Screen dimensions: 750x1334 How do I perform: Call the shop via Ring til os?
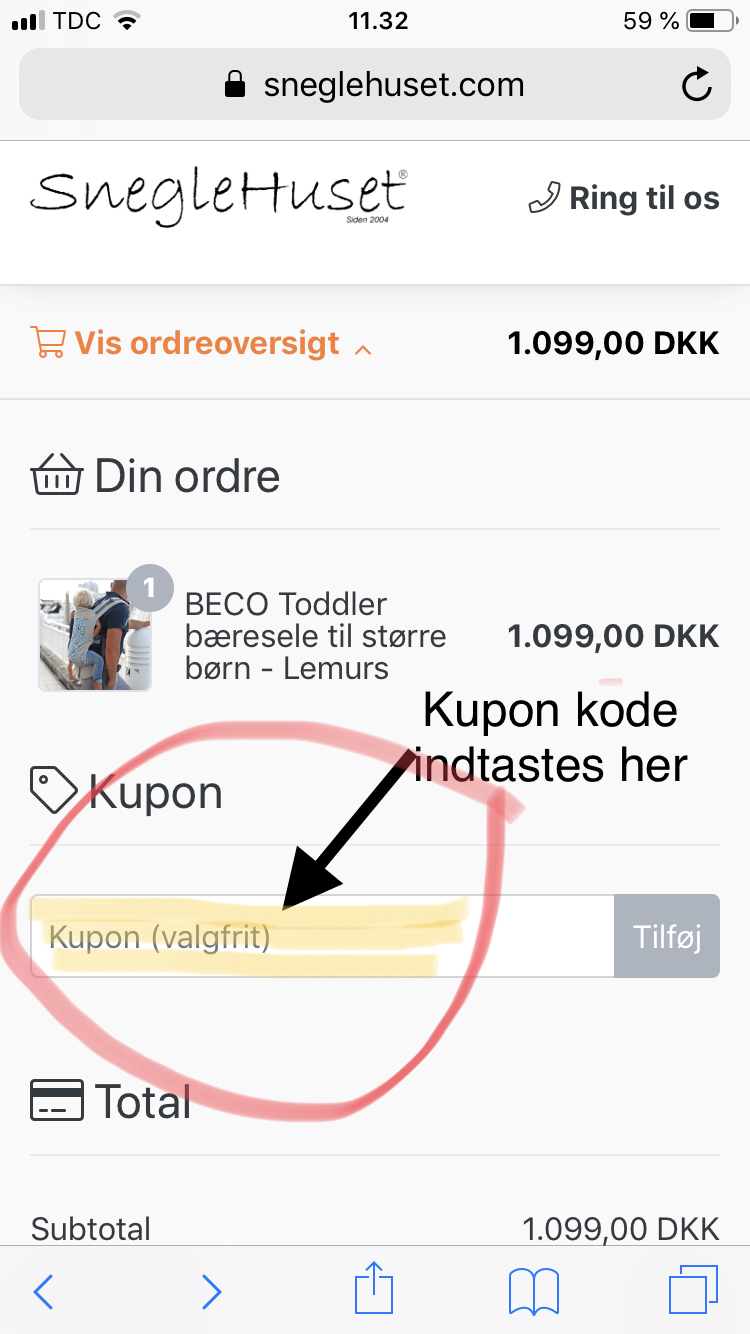(624, 198)
